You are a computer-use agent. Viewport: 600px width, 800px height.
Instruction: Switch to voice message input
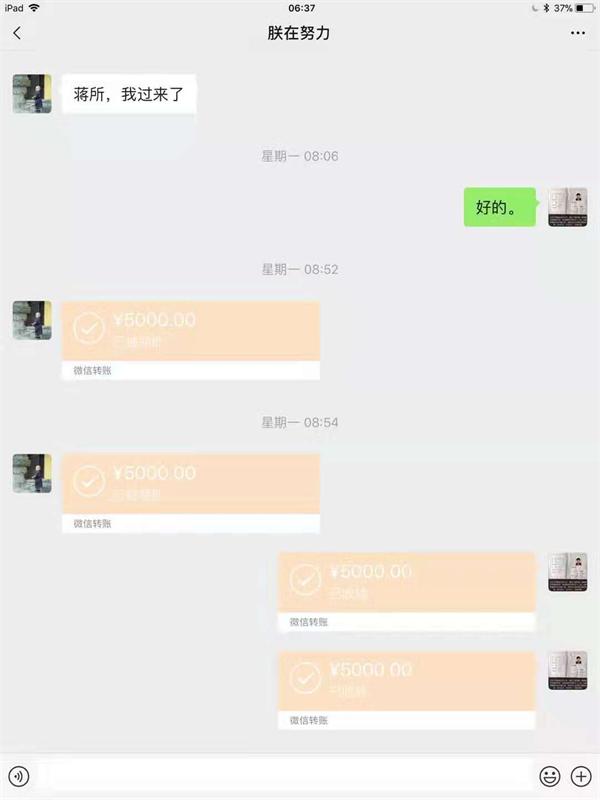[x=19, y=776]
